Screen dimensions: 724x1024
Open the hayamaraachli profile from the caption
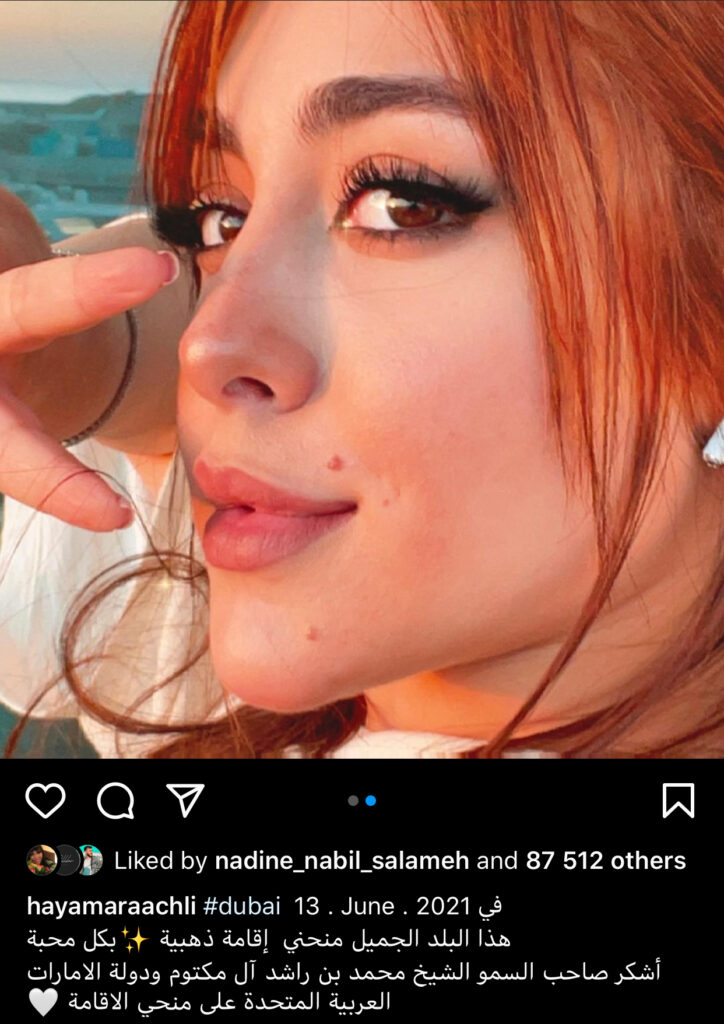(x=110, y=907)
